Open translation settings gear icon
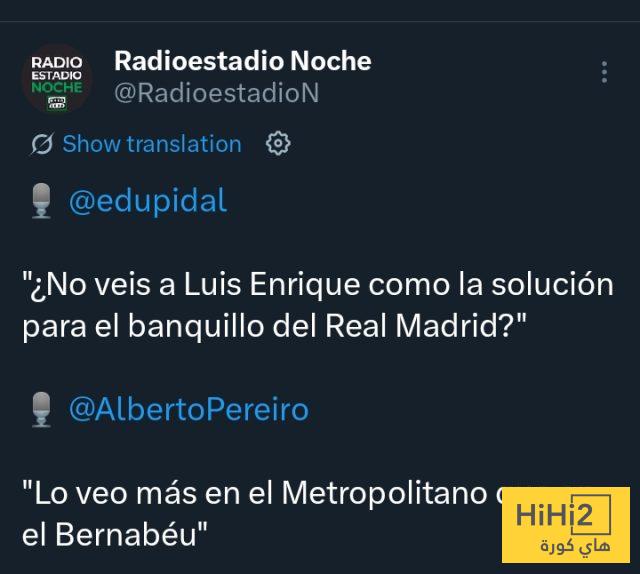Image resolution: width=640 pixels, height=574 pixels. click(278, 144)
